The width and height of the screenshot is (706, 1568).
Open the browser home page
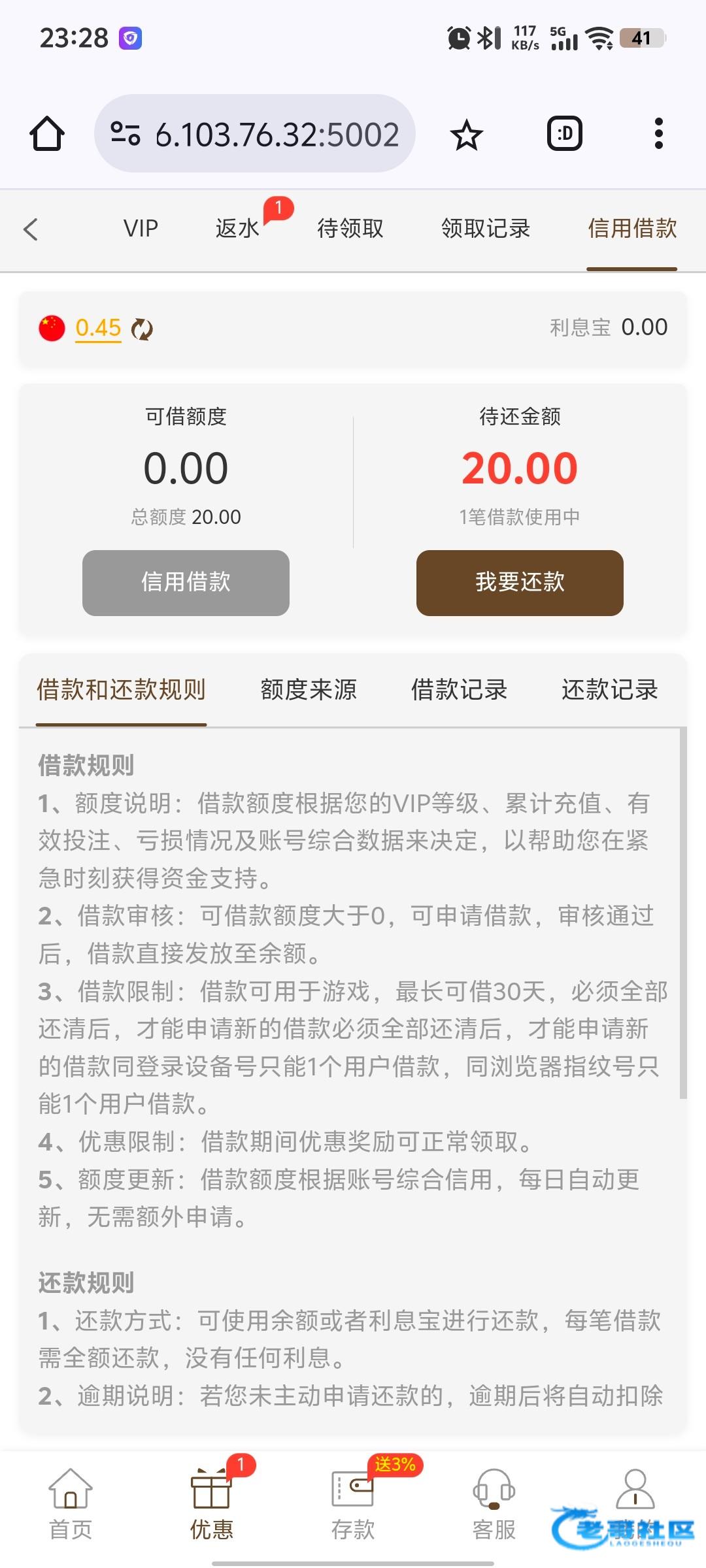coord(47,134)
